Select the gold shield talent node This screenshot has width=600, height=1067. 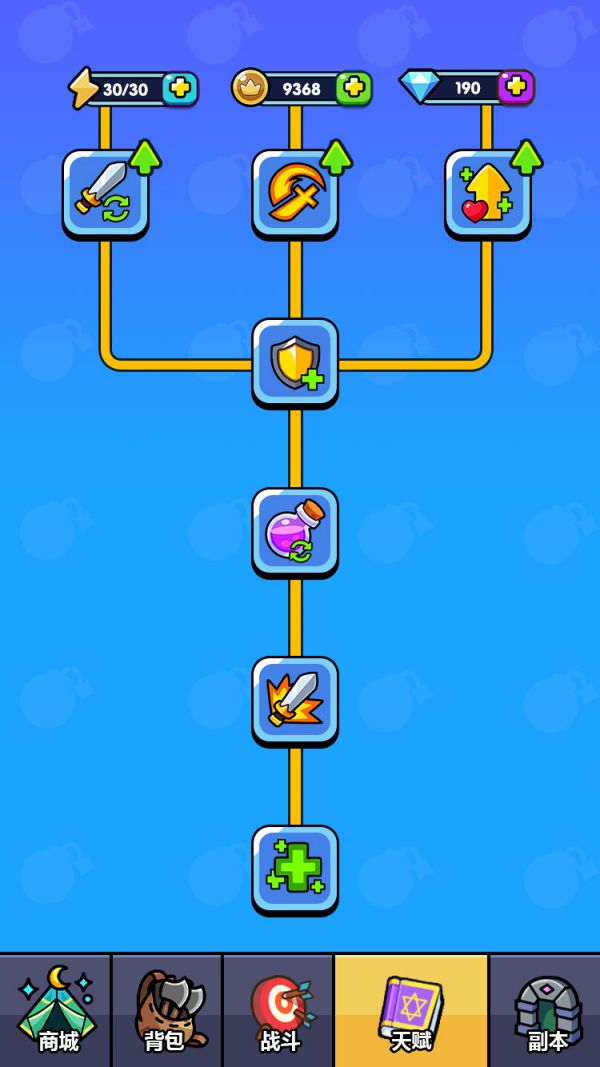295,362
